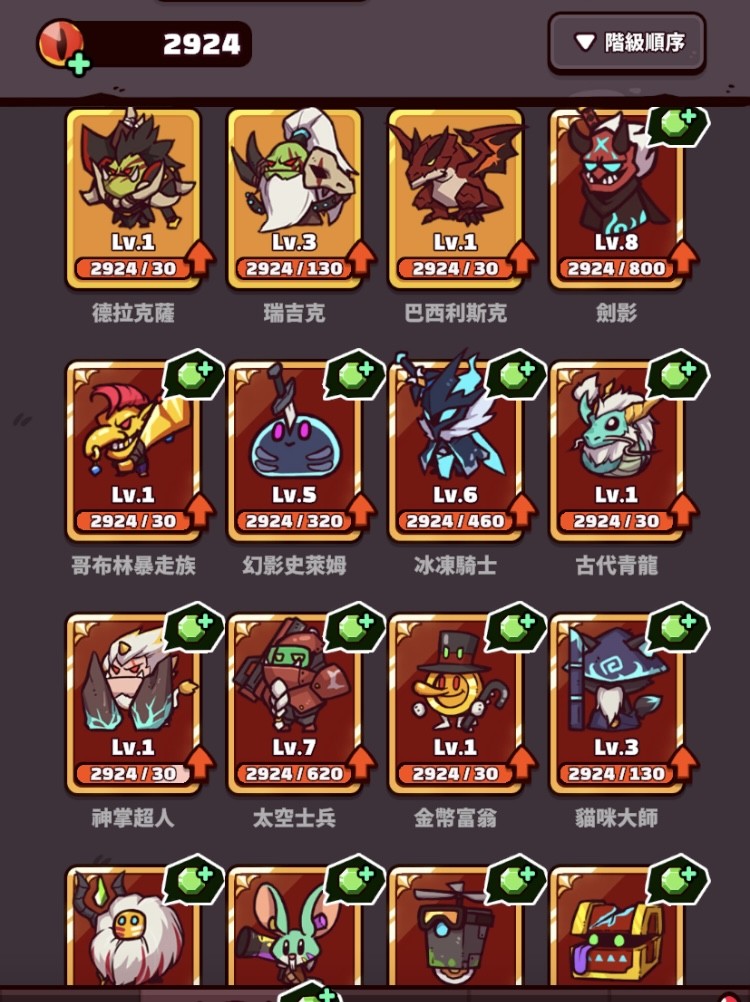This screenshot has width=750, height=1002.
Task: Tap the green gem badge on 劍影
Action: tap(680, 125)
